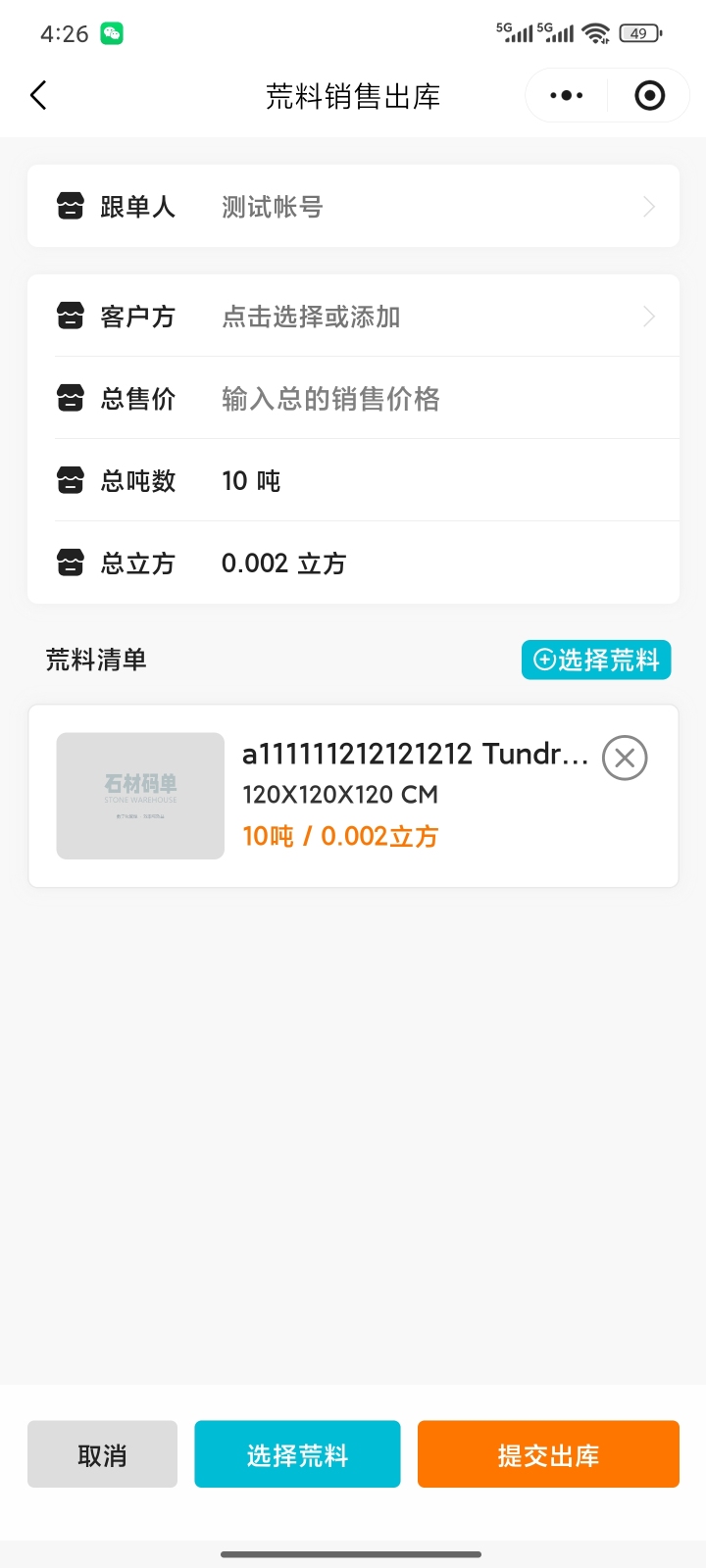Viewport: 706px width, 1568px height.
Task: Click the store icon beside 跟单人
Action: coord(70,206)
